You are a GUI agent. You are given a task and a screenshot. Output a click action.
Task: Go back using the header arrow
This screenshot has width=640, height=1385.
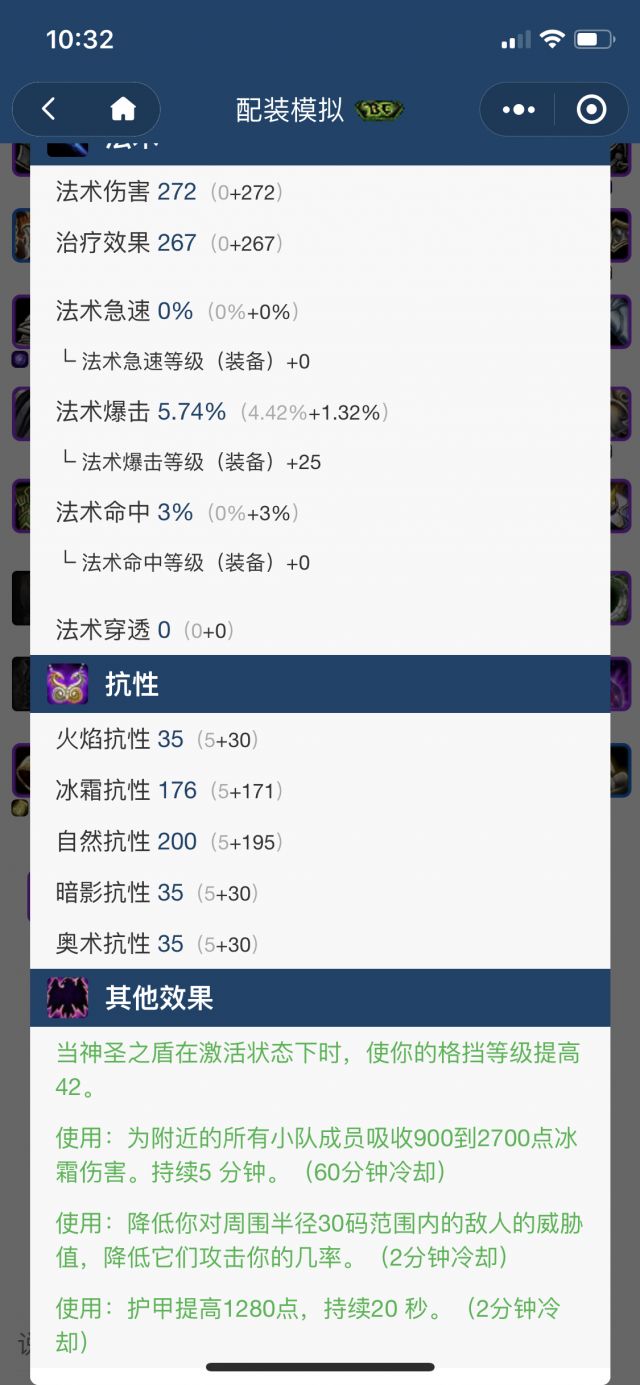49,109
